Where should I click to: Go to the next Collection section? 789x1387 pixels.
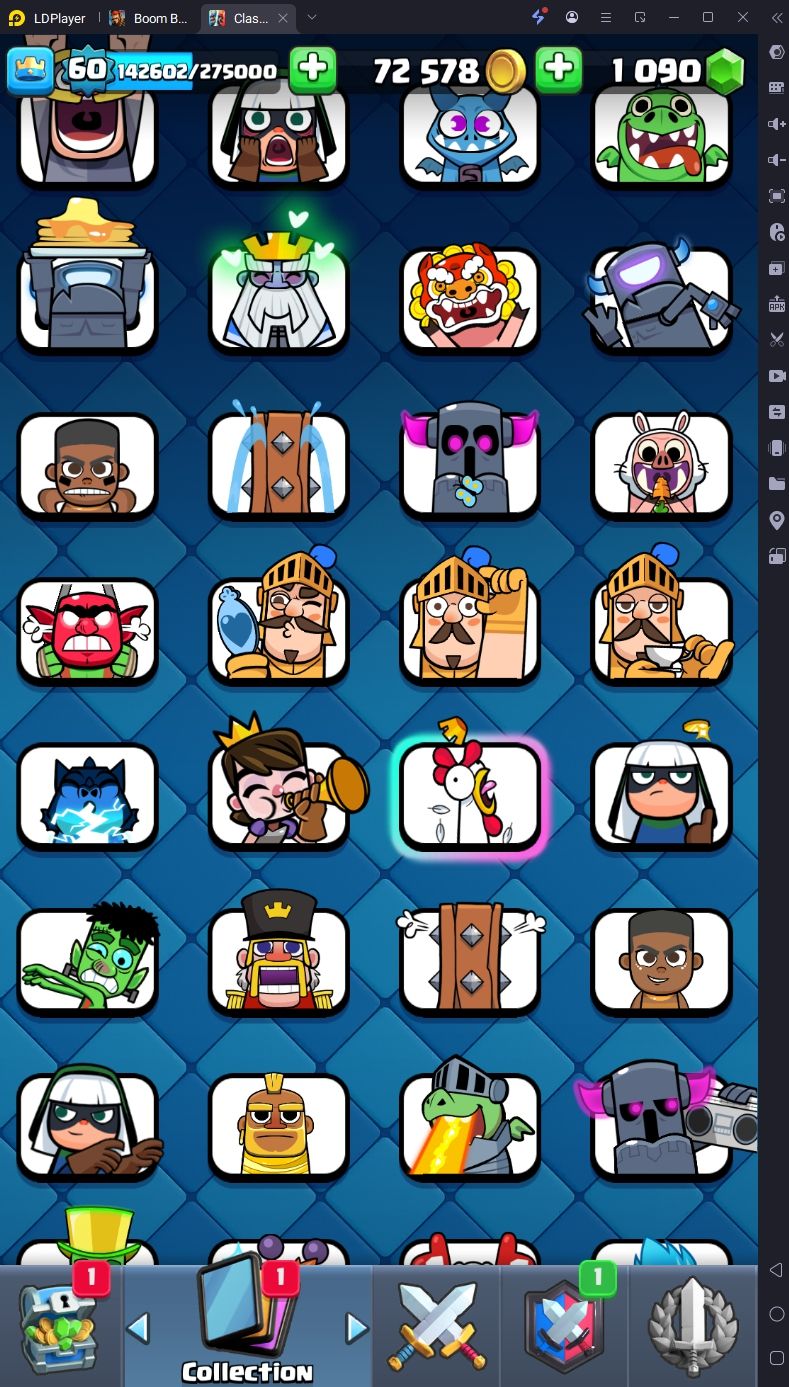tap(357, 1328)
